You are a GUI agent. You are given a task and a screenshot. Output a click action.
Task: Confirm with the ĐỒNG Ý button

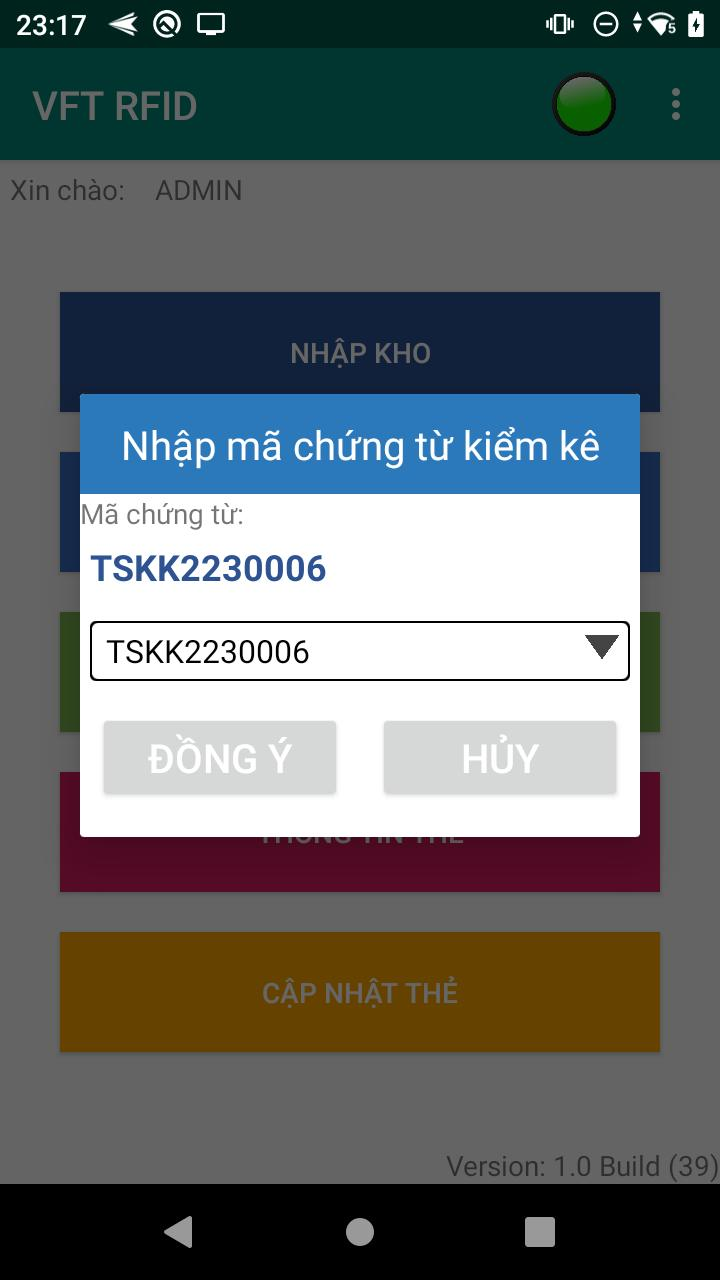click(220, 758)
